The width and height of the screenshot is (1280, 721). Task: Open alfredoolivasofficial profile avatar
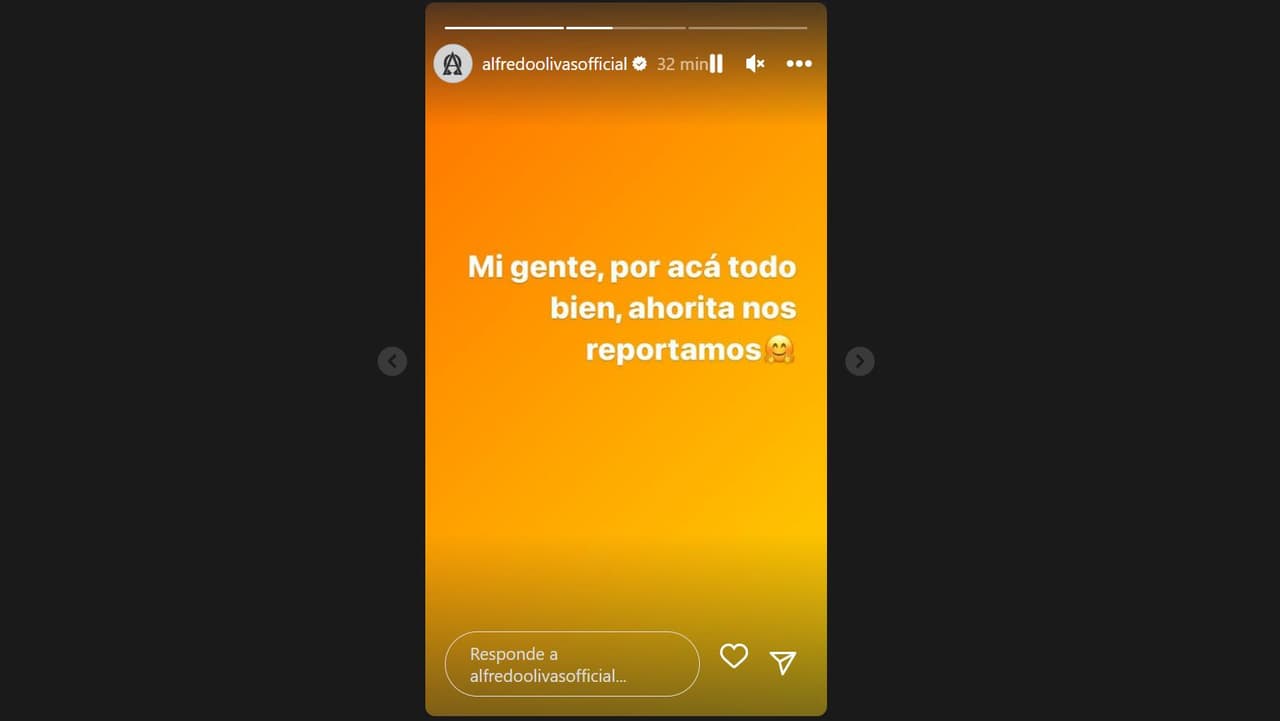pos(453,64)
